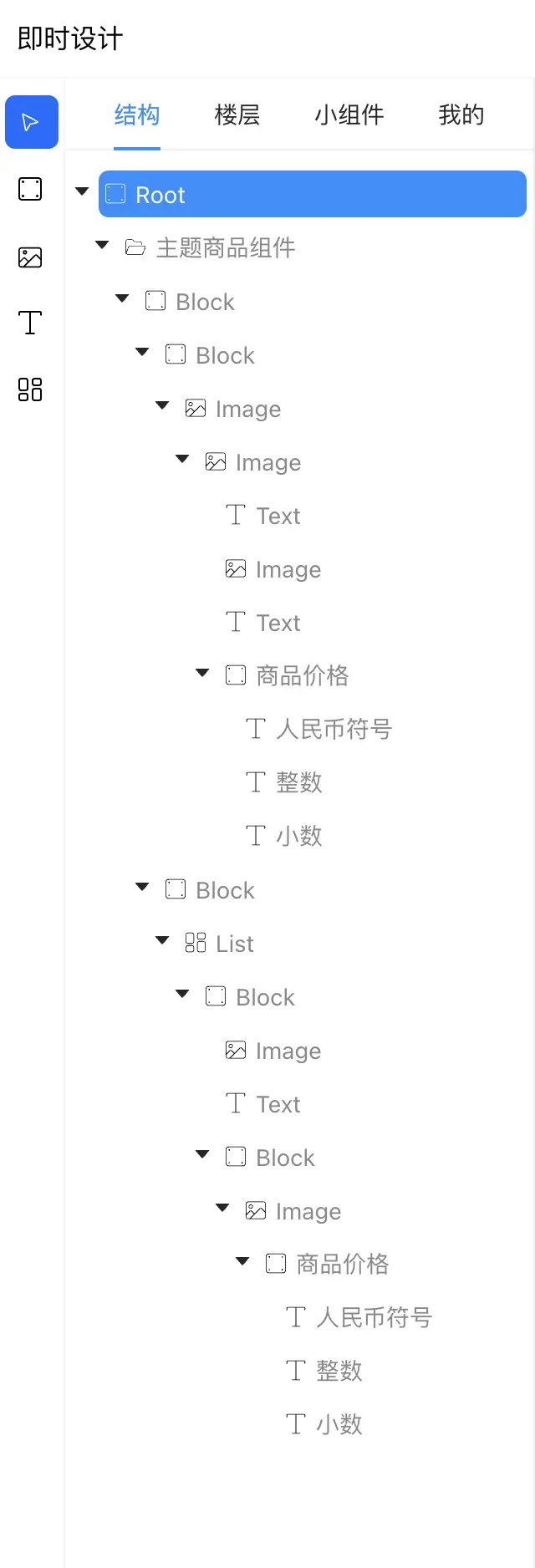This screenshot has width=535, height=1568.
Task: Select the List layer
Action: tap(234, 944)
